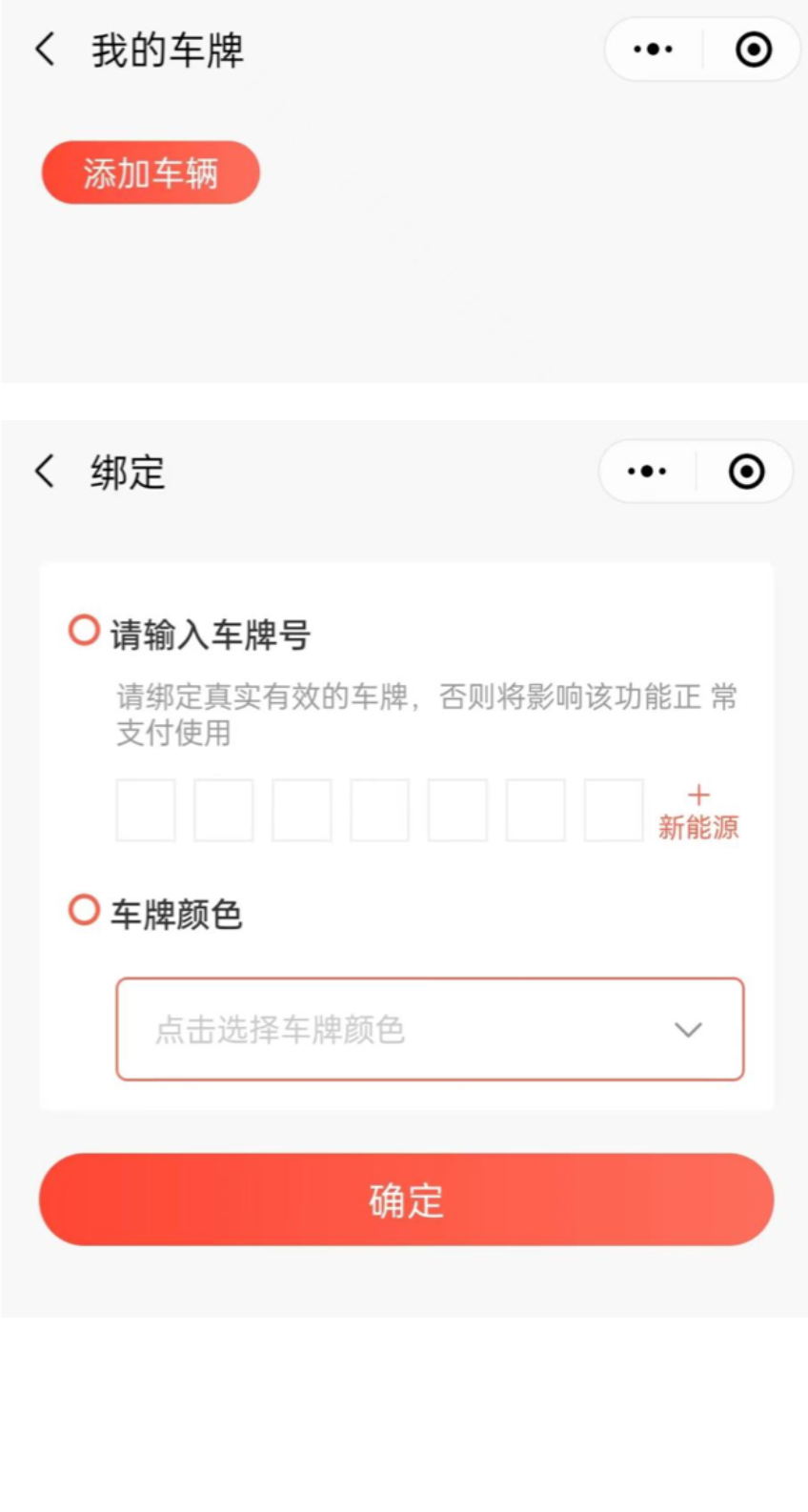
Task: Go back from the 绑定 page
Action: point(45,471)
